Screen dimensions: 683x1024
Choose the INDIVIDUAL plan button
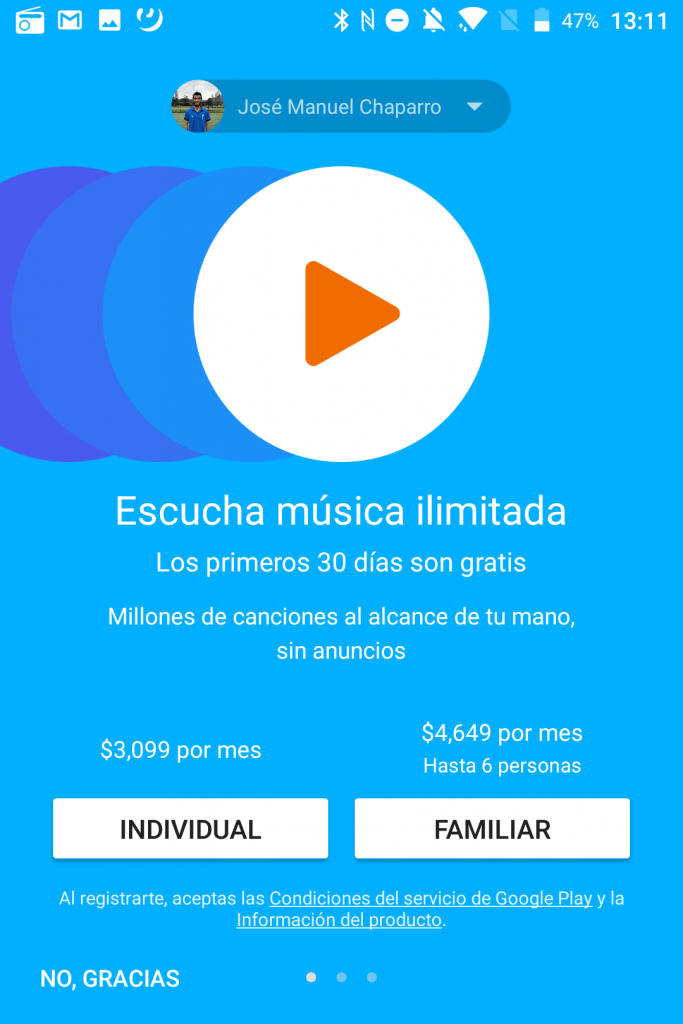pos(190,829)
